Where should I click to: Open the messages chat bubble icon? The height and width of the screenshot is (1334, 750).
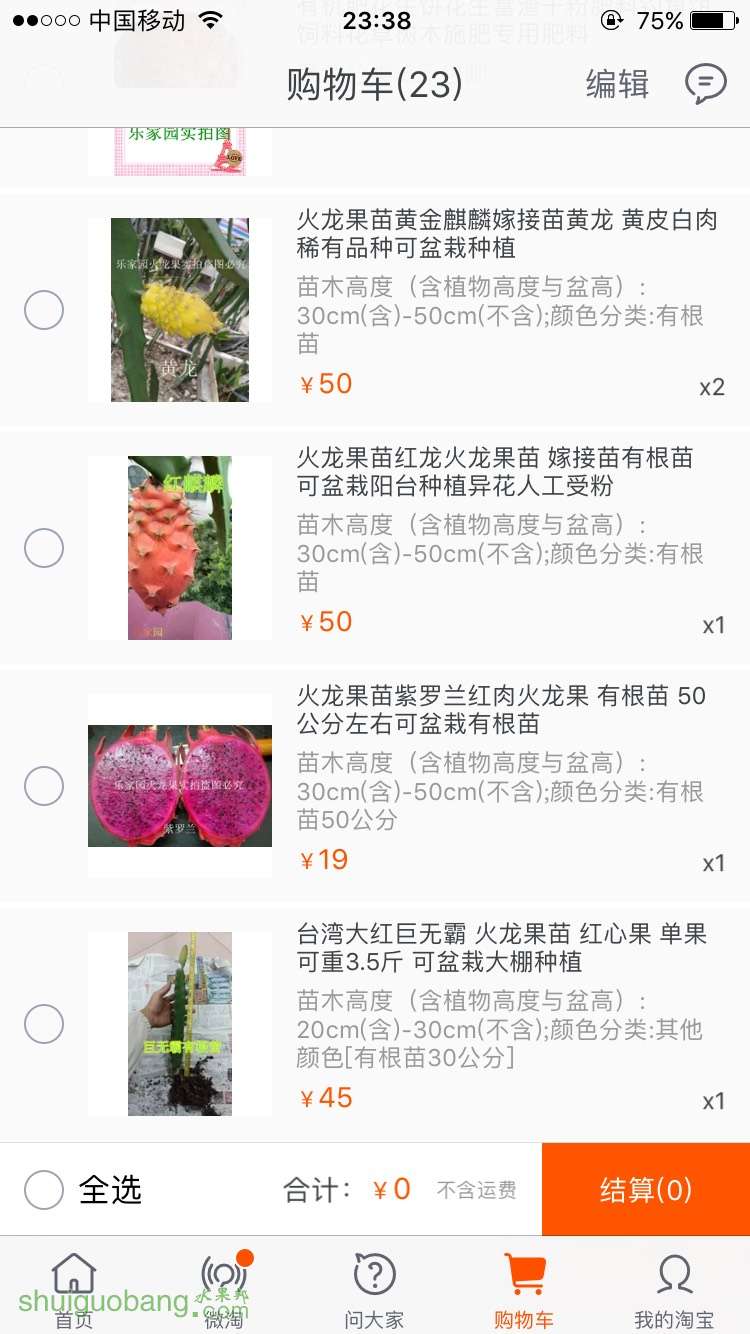705,84
